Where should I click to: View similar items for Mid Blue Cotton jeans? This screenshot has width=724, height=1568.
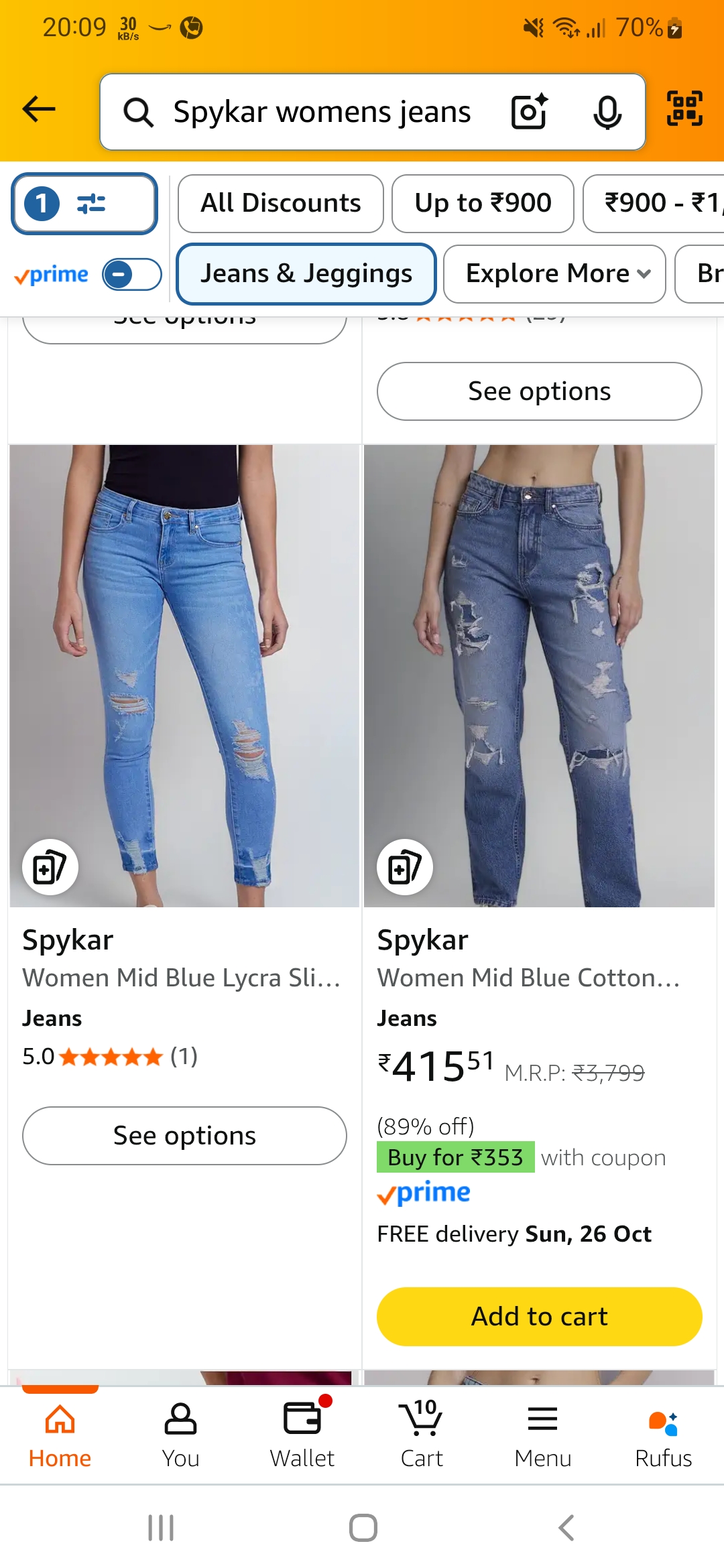[405, 868]
